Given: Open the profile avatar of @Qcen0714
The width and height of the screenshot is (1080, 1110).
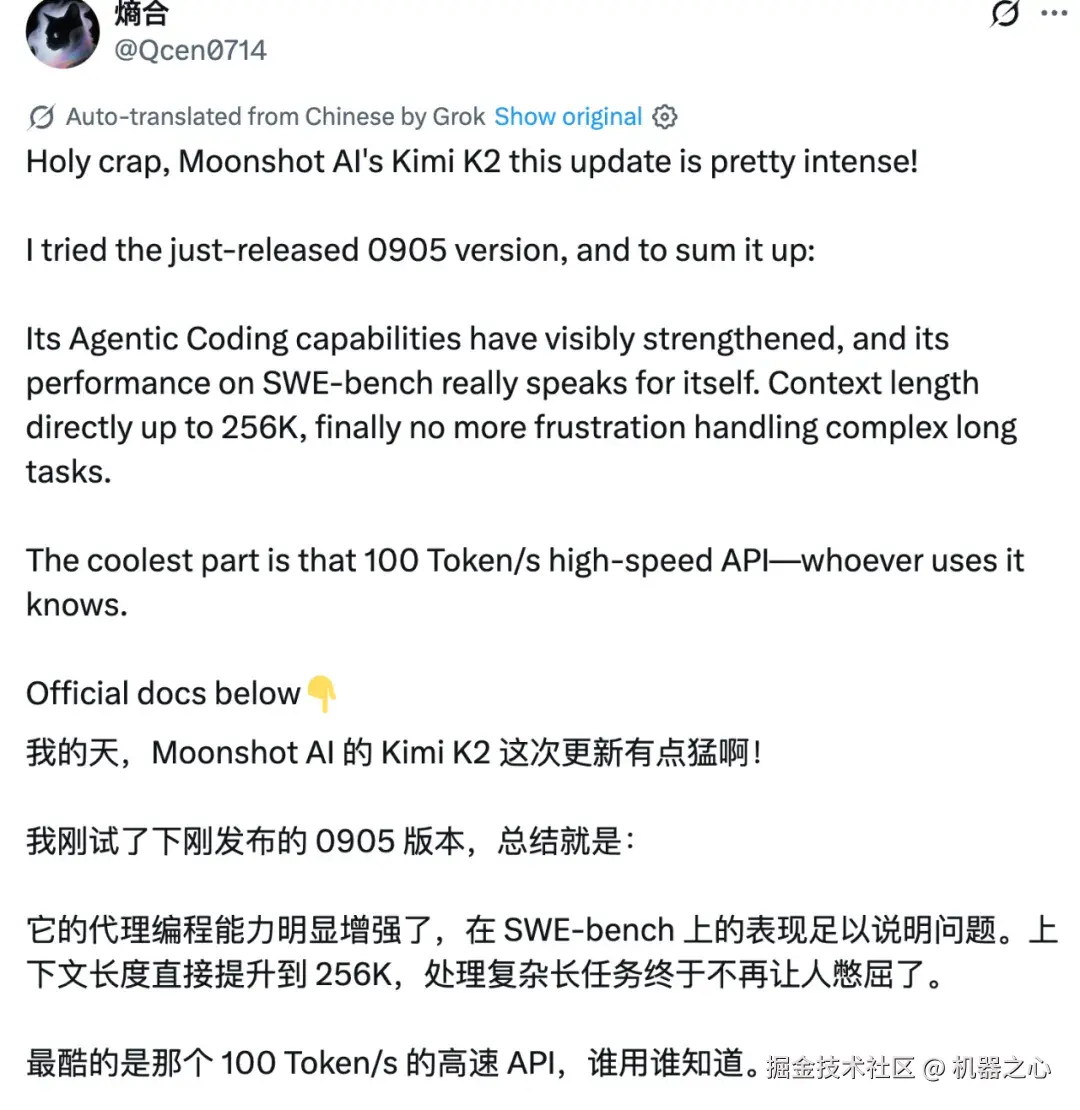Looking at the screenshot, I should pyautogui.click(x=62, y=30).
